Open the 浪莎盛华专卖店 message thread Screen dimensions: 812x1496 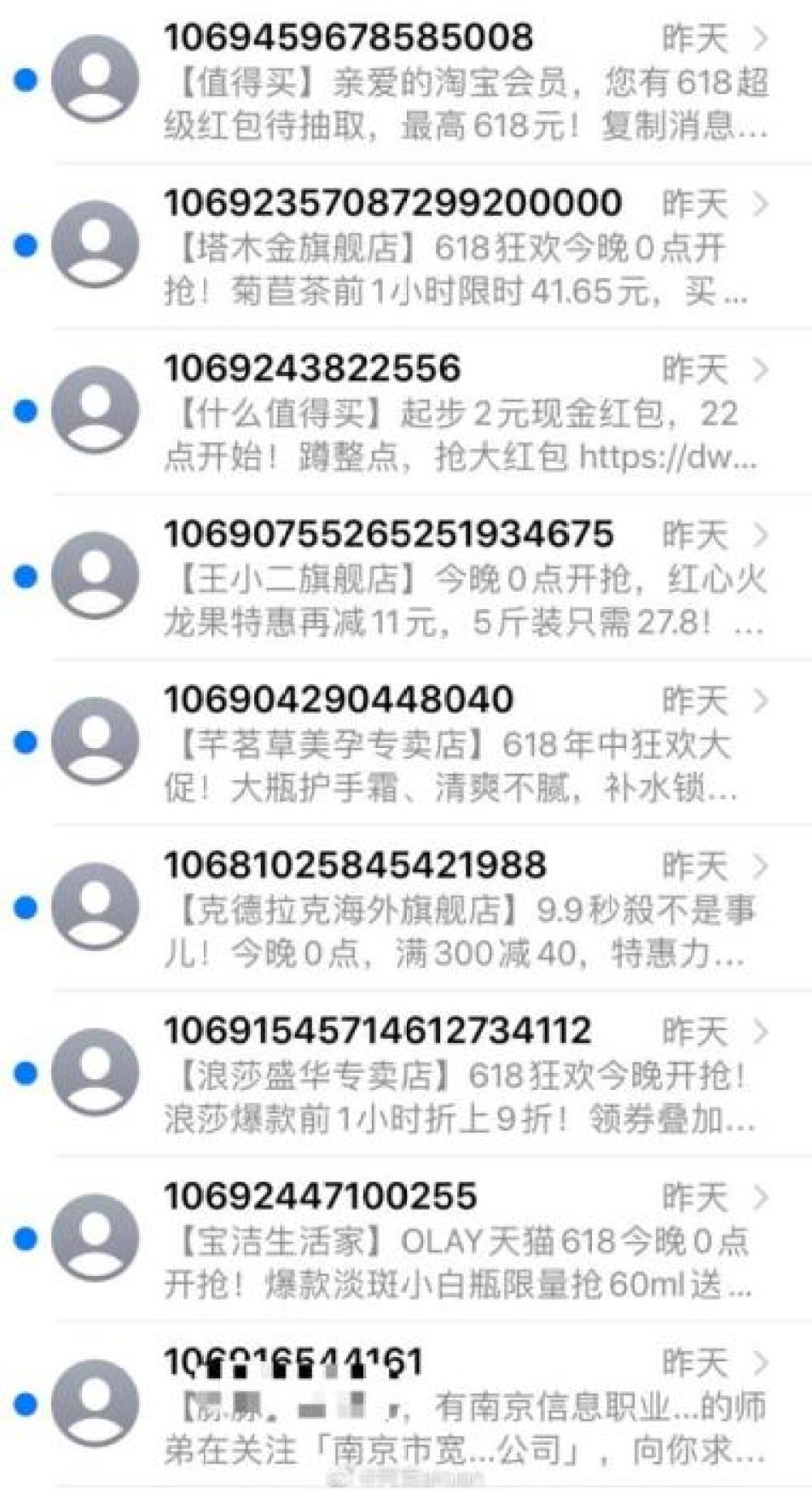[x=463, y=1076]
